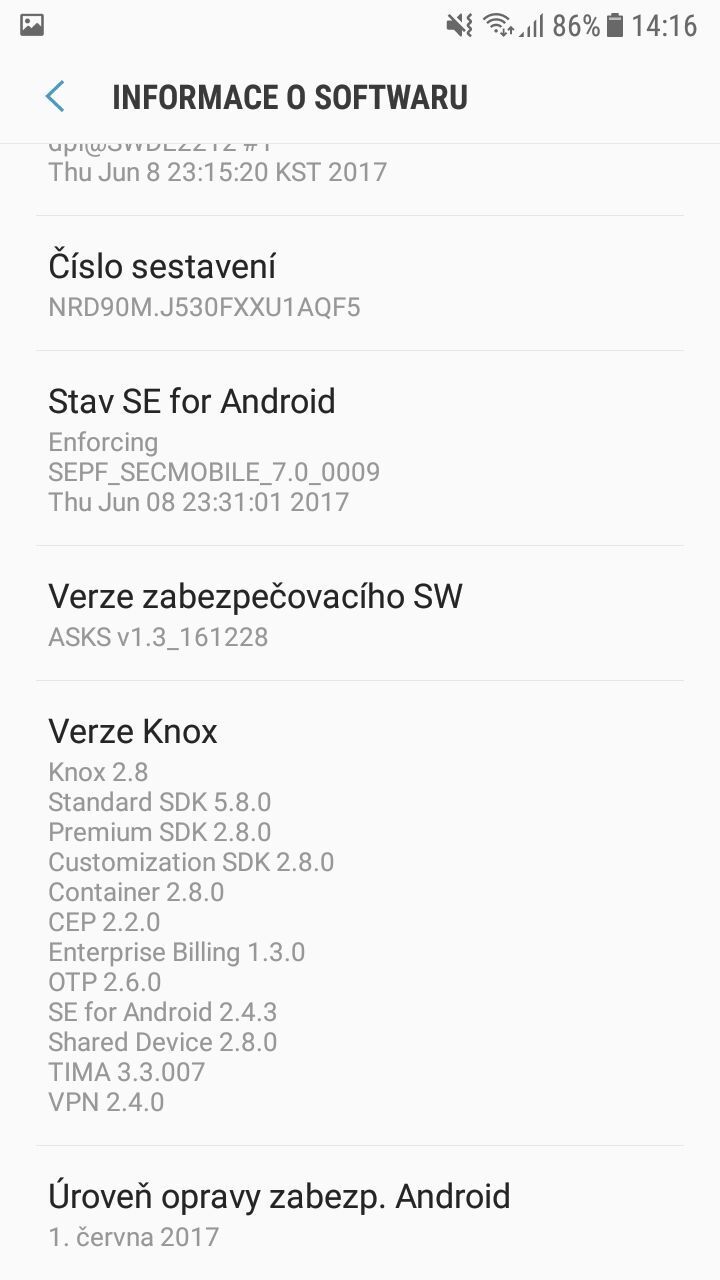Tap the INFORMACE O SOFTWARU title
The height and width of the screenshot is (1280, 720).
(290, 97)
